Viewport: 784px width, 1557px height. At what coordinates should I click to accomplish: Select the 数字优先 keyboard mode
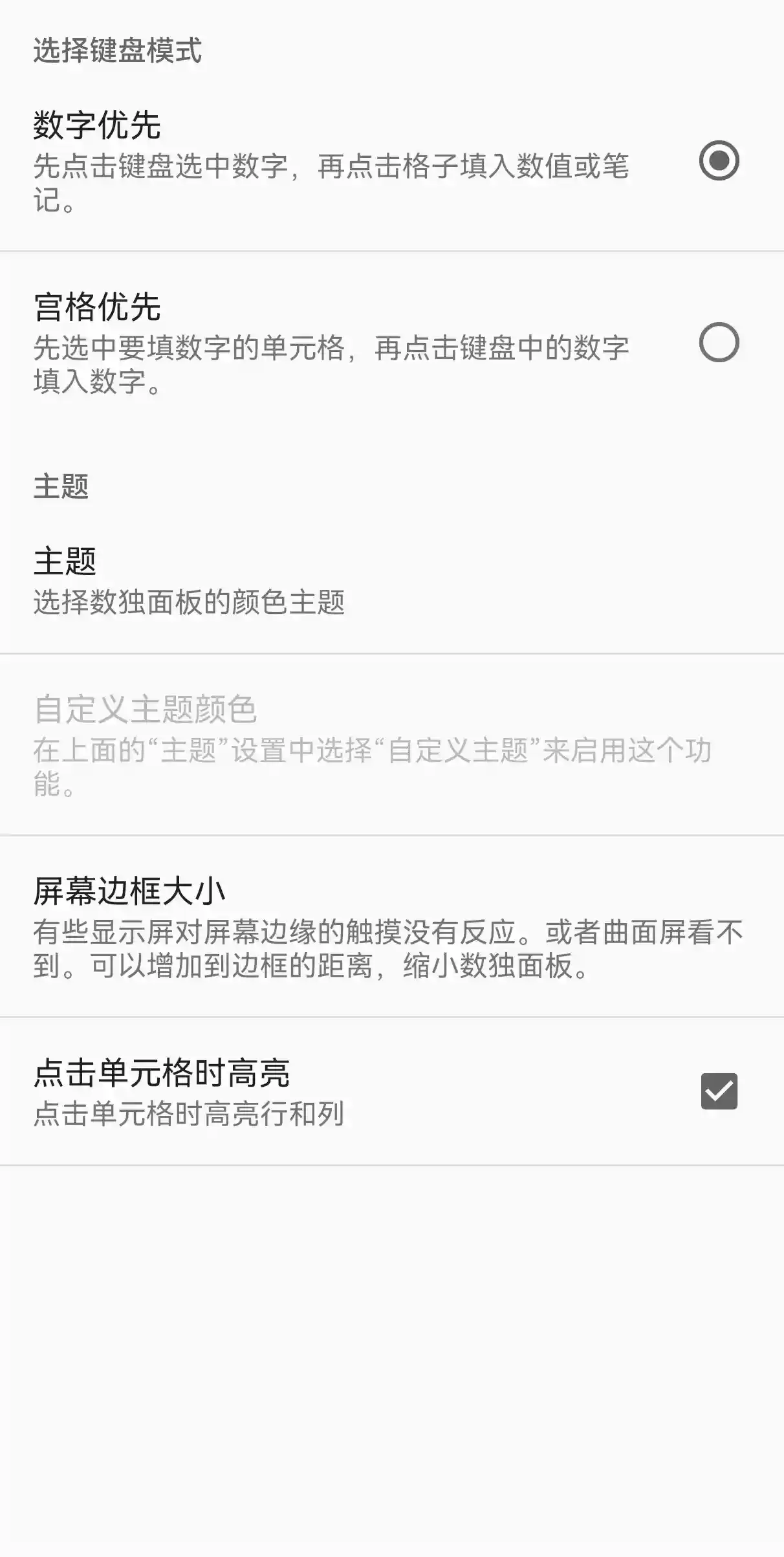pos(719,160)
